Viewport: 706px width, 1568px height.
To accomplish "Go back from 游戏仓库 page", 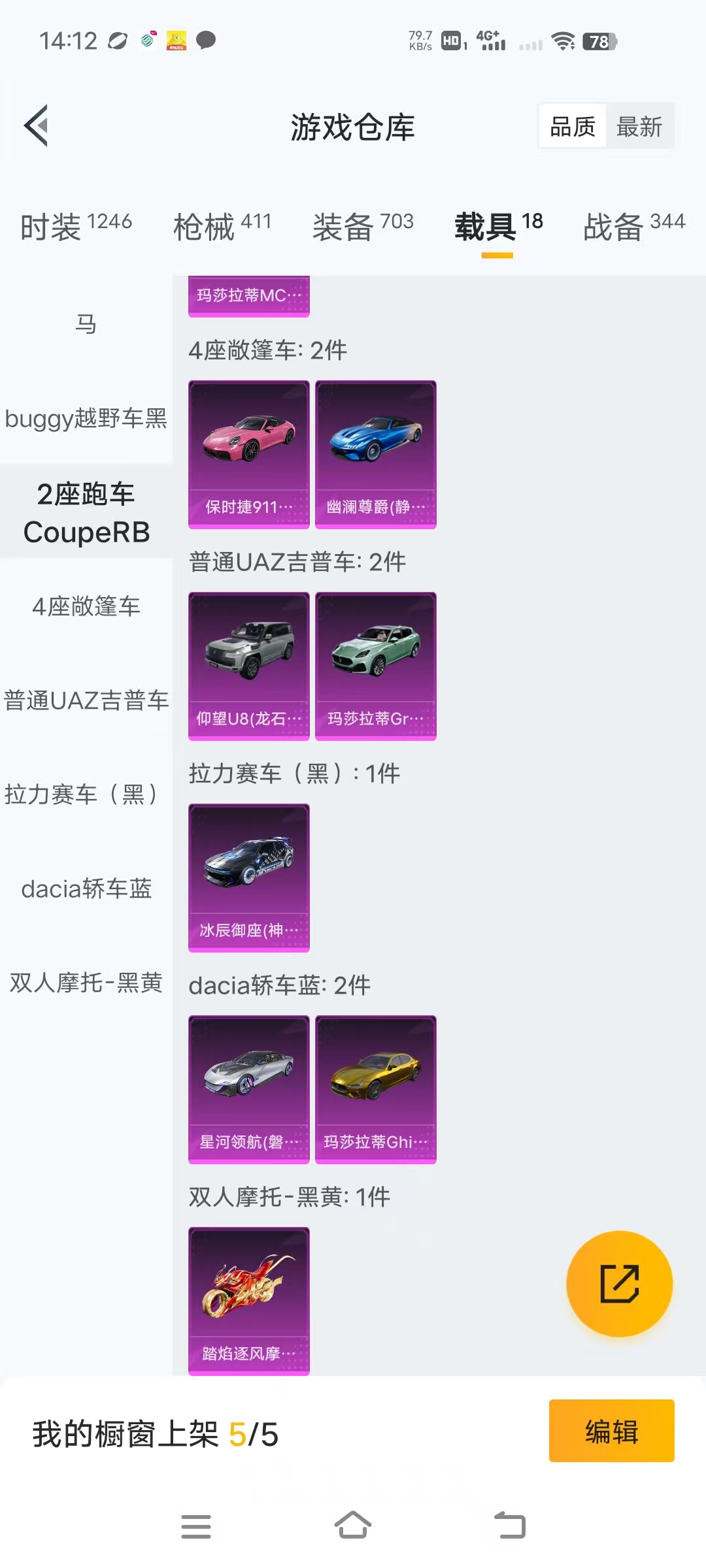I will [x=37, y=125].
